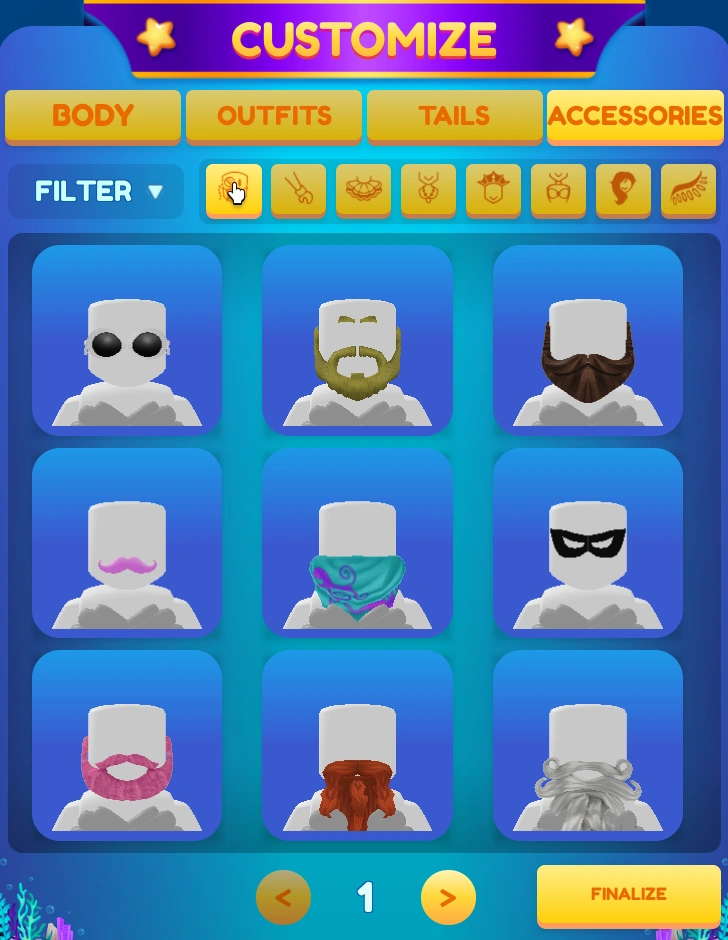
Task: Open the crown headwear category icon
Action: 493,189
